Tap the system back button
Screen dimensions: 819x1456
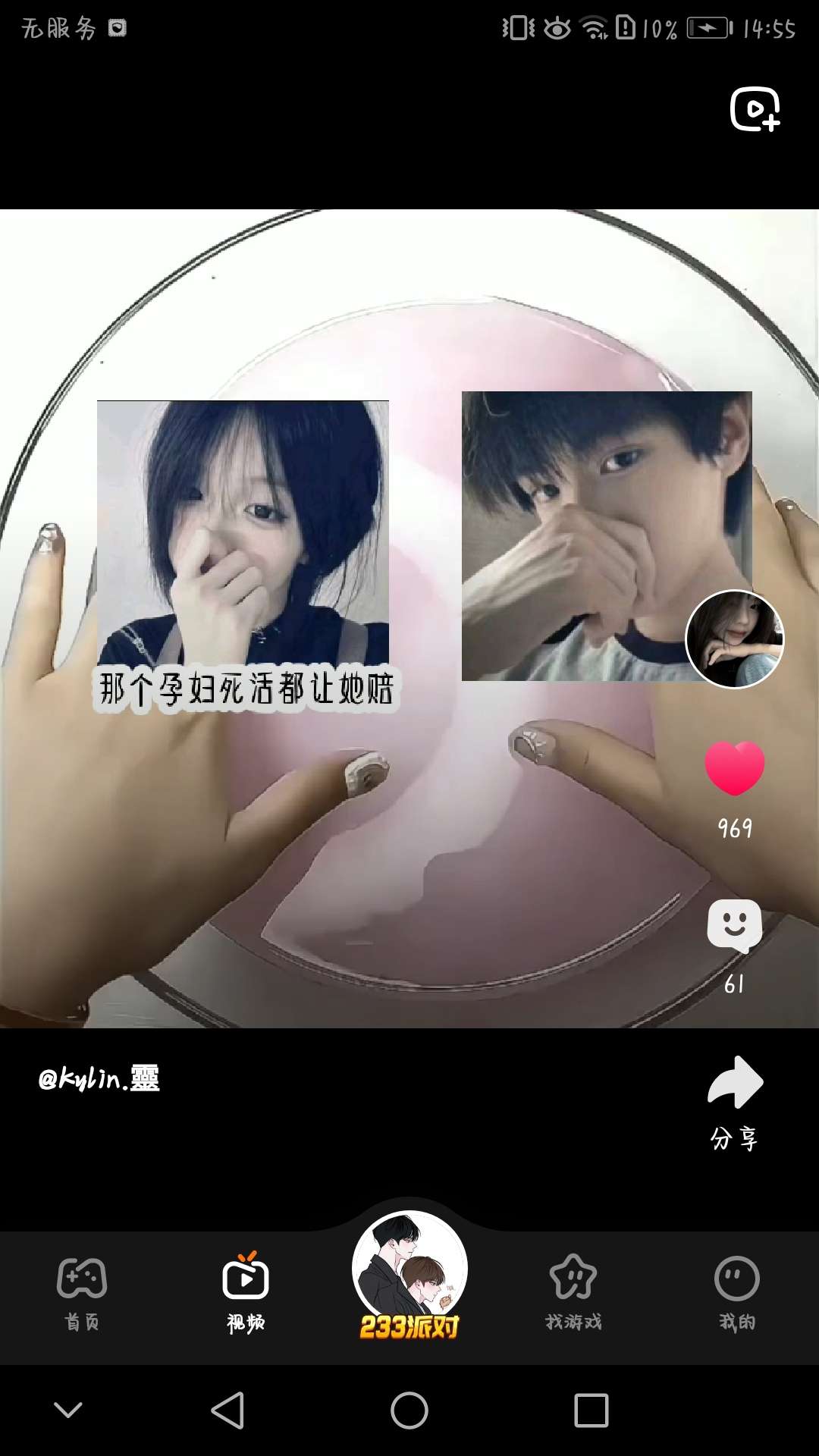pos(227,1410)
